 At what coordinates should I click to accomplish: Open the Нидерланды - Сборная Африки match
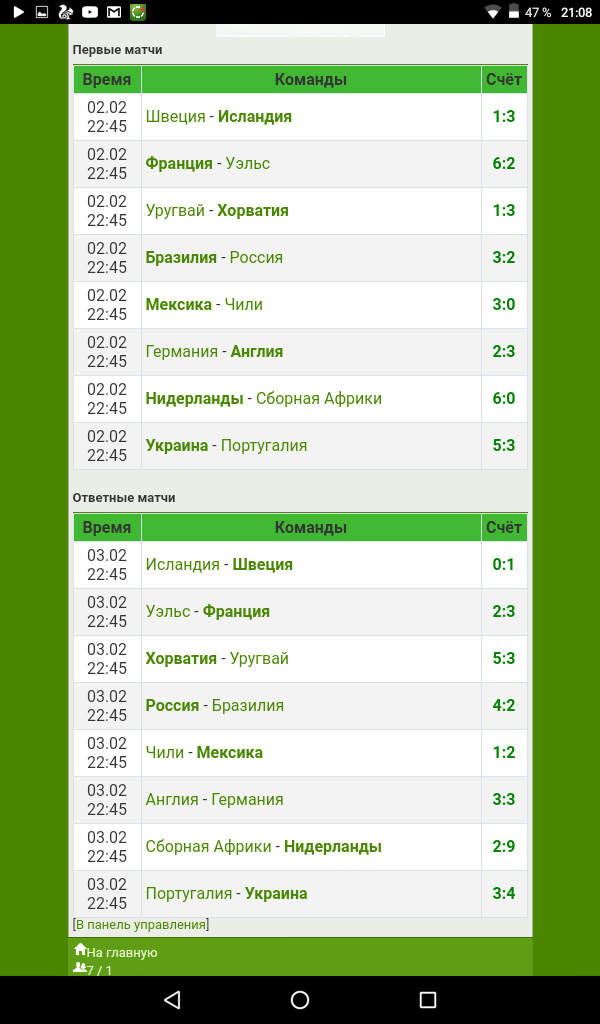(264, 399)
